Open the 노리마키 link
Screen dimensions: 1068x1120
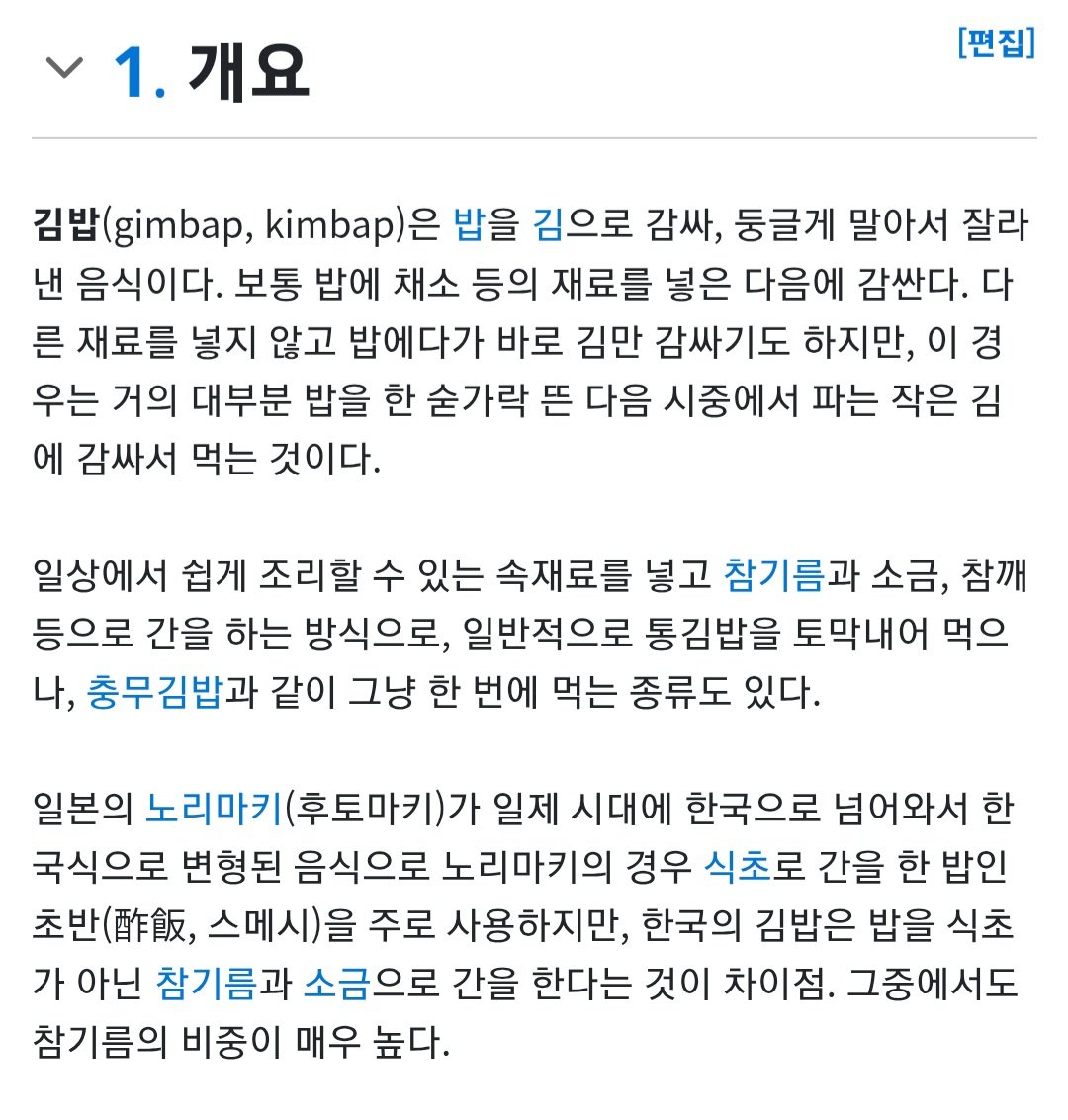pyautogui.click(x=214, y=809)
